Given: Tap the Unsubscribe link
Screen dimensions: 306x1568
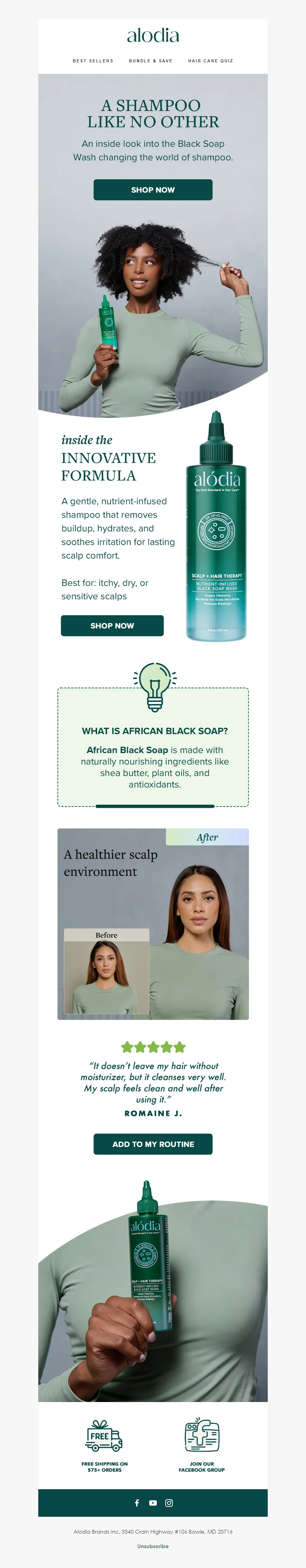Looking at the screenshot, I should [153, 1546].
